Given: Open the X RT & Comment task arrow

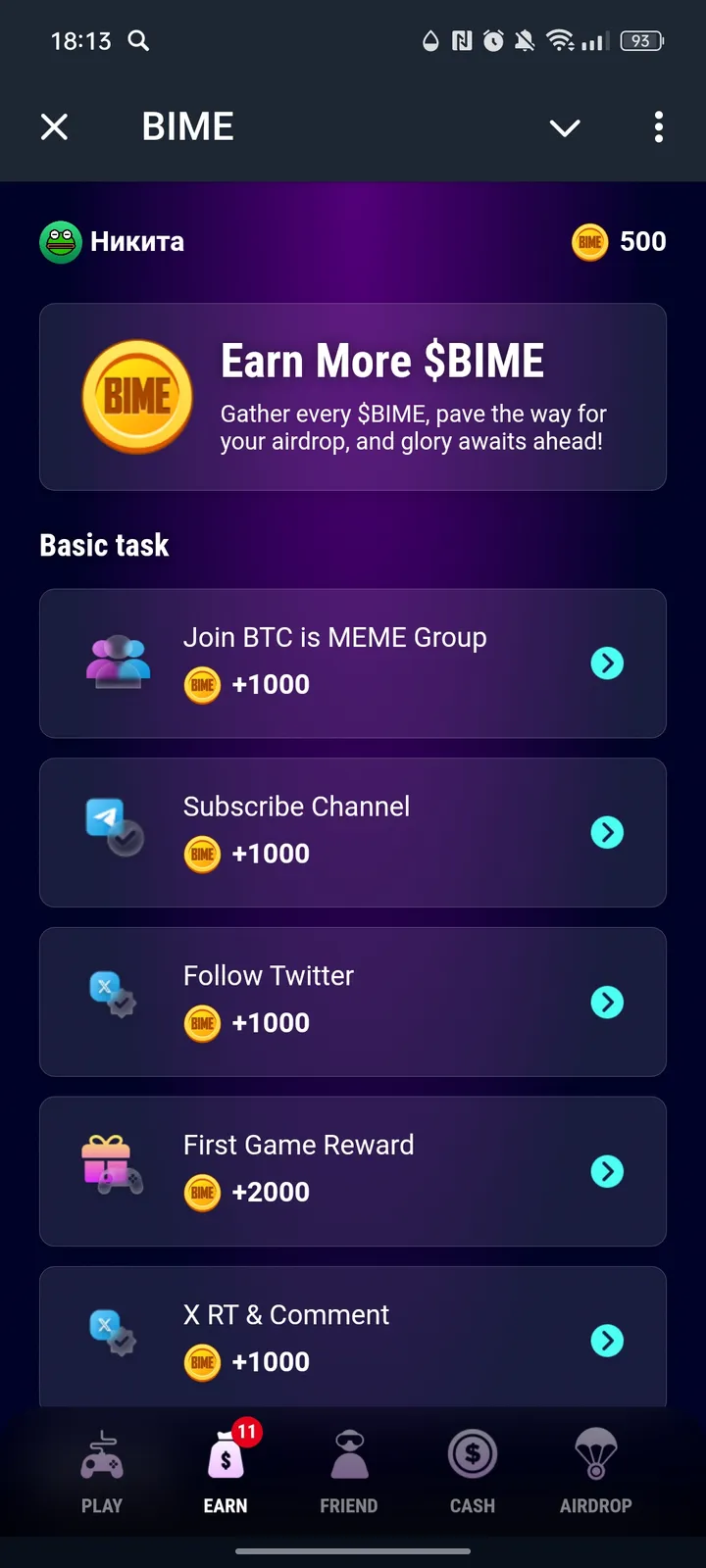Looking at the screenshot, I should tap(608, 1341).
